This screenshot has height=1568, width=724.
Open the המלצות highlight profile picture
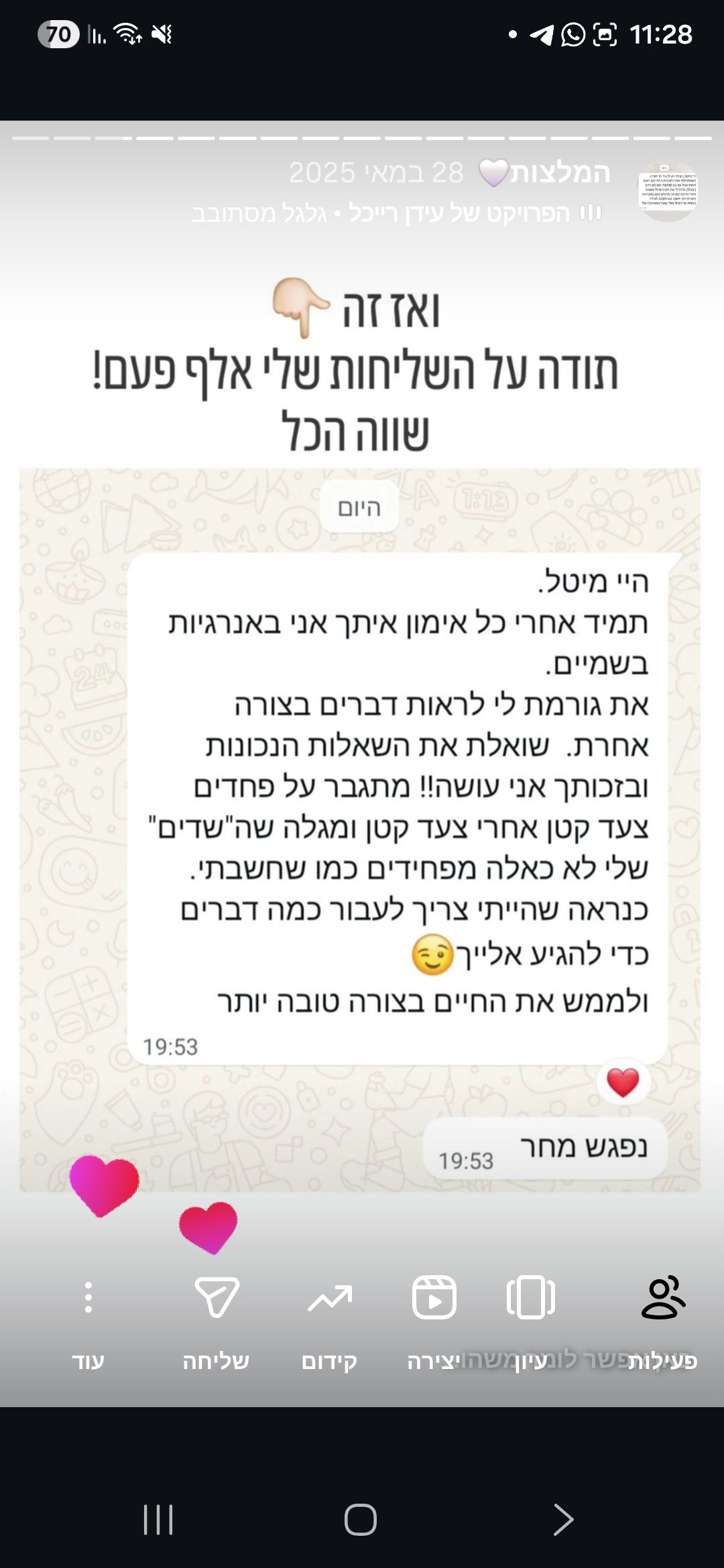tap(667, 191)
